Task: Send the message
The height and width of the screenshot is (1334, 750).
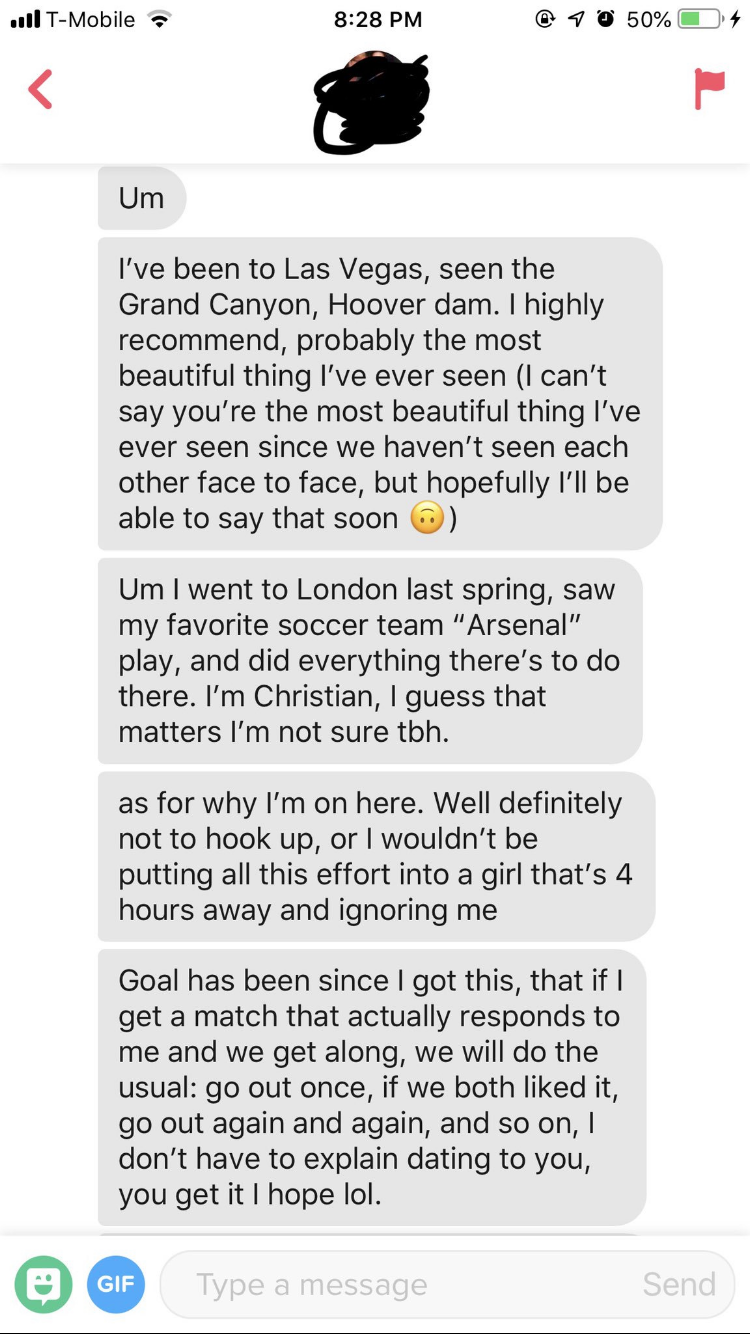Action: 679,1284
